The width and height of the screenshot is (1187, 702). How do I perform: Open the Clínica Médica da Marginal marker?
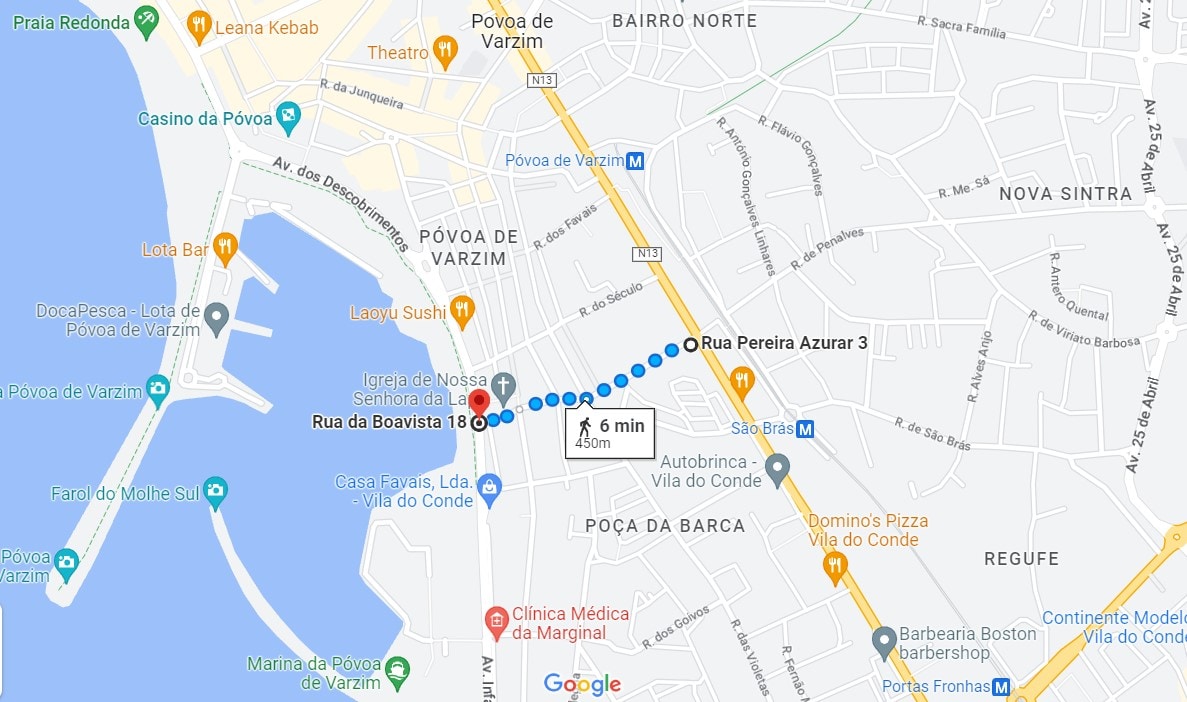pos(495,622)
